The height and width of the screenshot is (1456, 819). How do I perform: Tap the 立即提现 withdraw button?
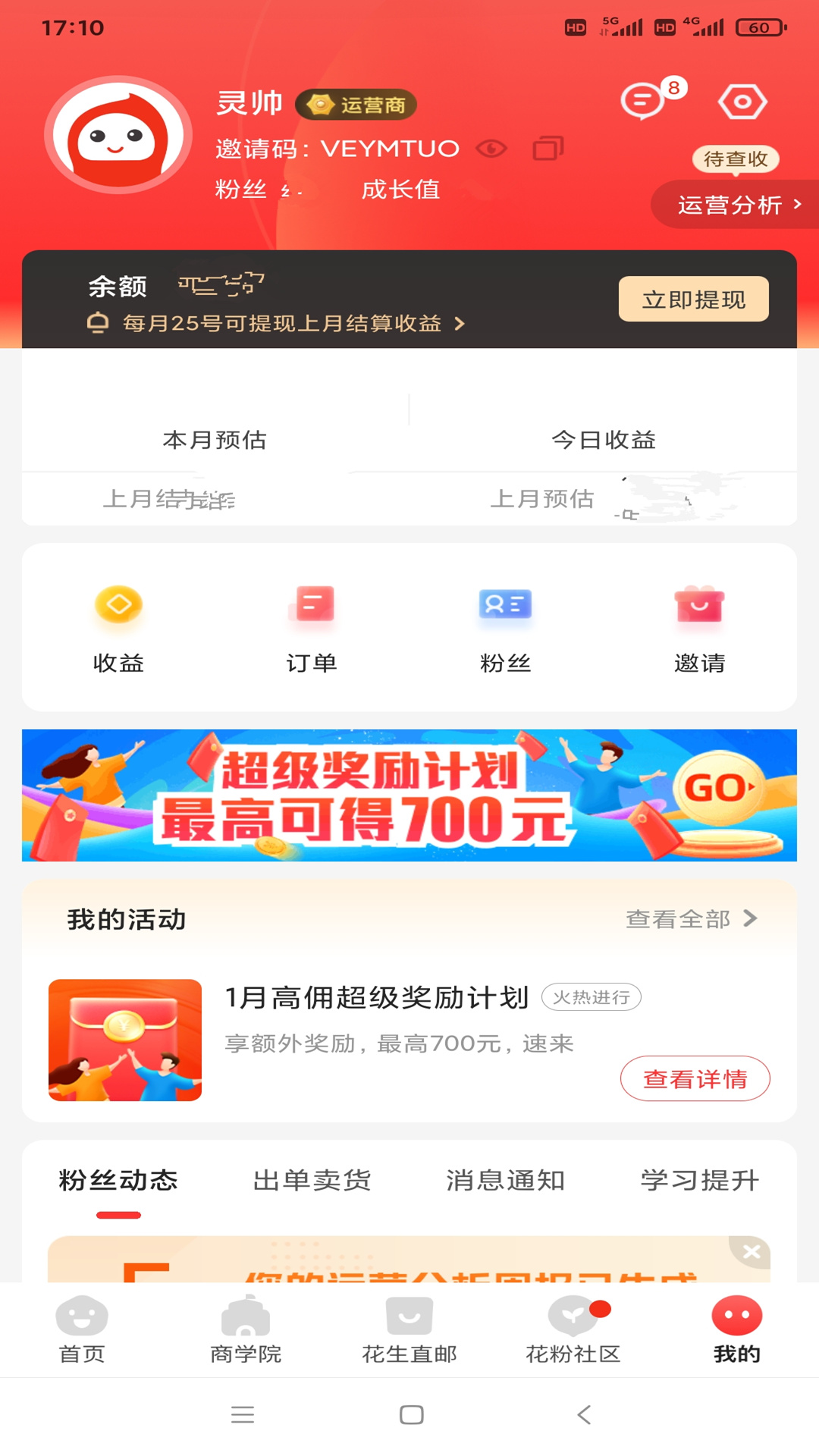click(x=693, y=300)
